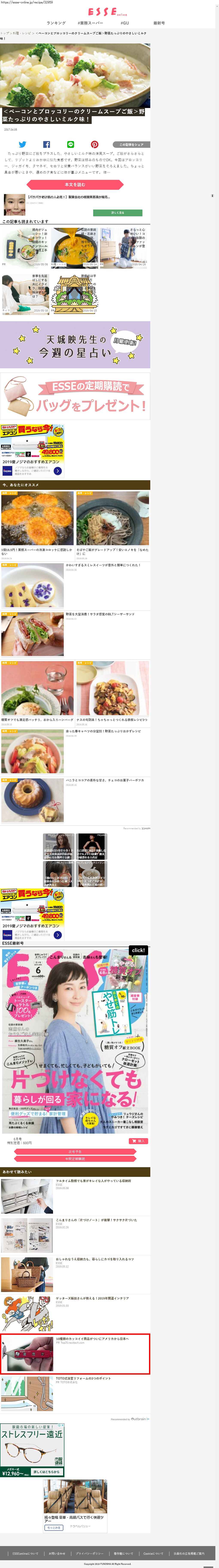This screenshot has width=219, height=1568.
Task: Share this recipe on Twitter
Action: [x=23, y=145]
